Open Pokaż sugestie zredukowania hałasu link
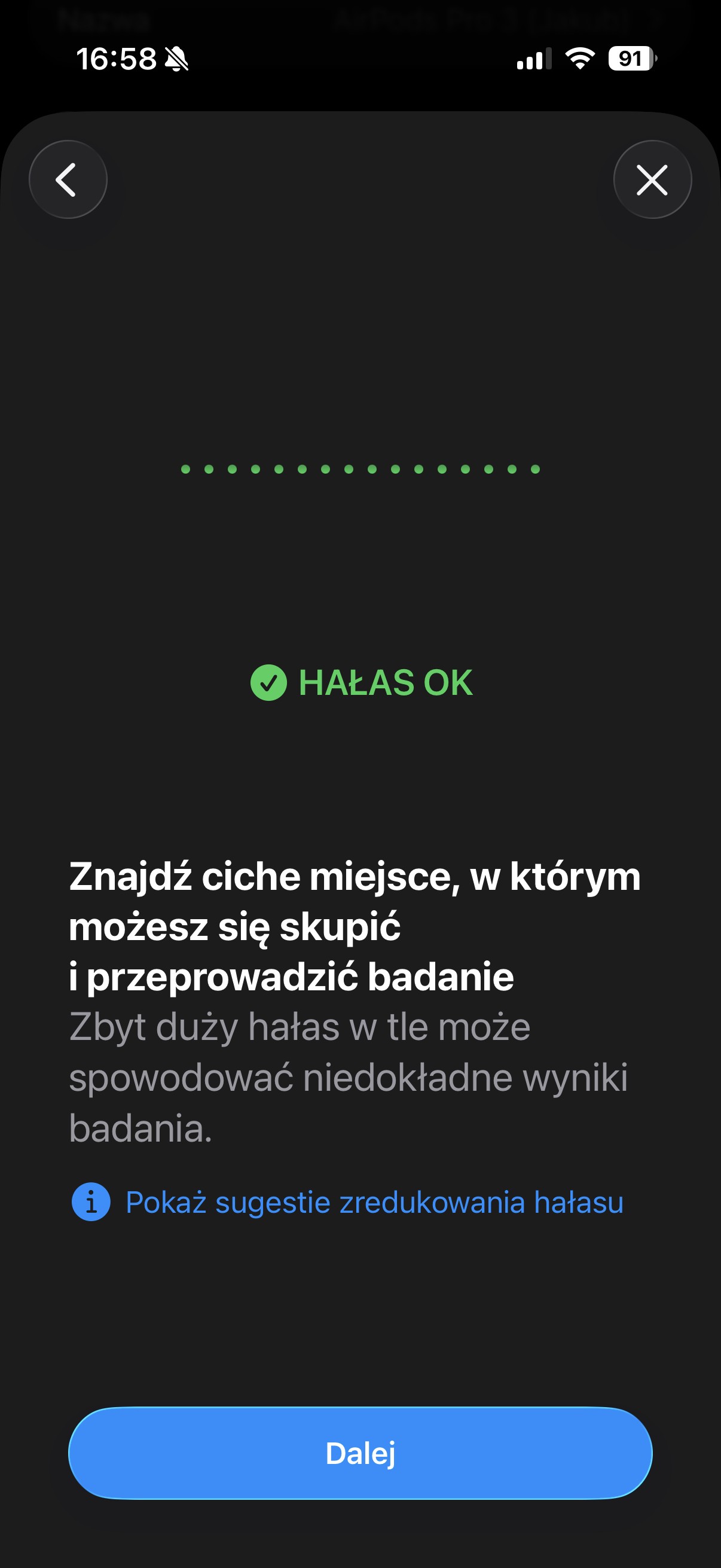Image resolution: width=721 pixels, height=1568 pixels. click(x=374, y=1202)
